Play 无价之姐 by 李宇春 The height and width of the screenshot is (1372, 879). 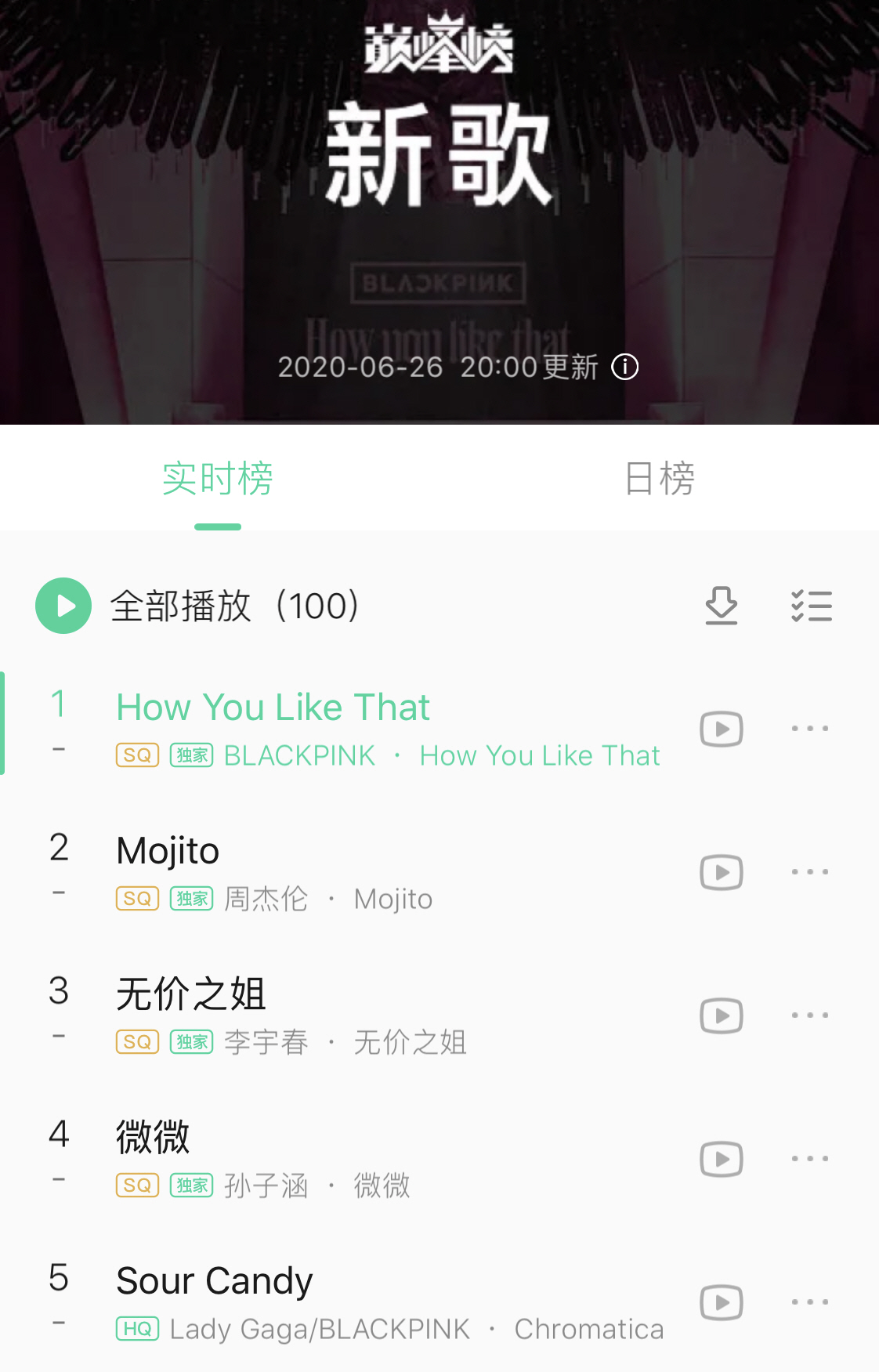click(x=191, y=994)
